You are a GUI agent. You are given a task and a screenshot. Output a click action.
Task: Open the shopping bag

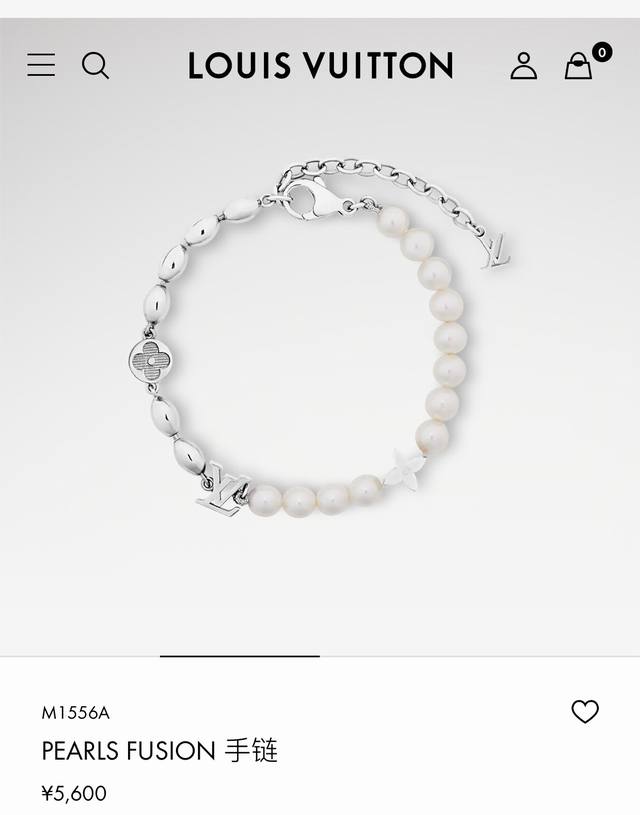(x=579, y=66)
